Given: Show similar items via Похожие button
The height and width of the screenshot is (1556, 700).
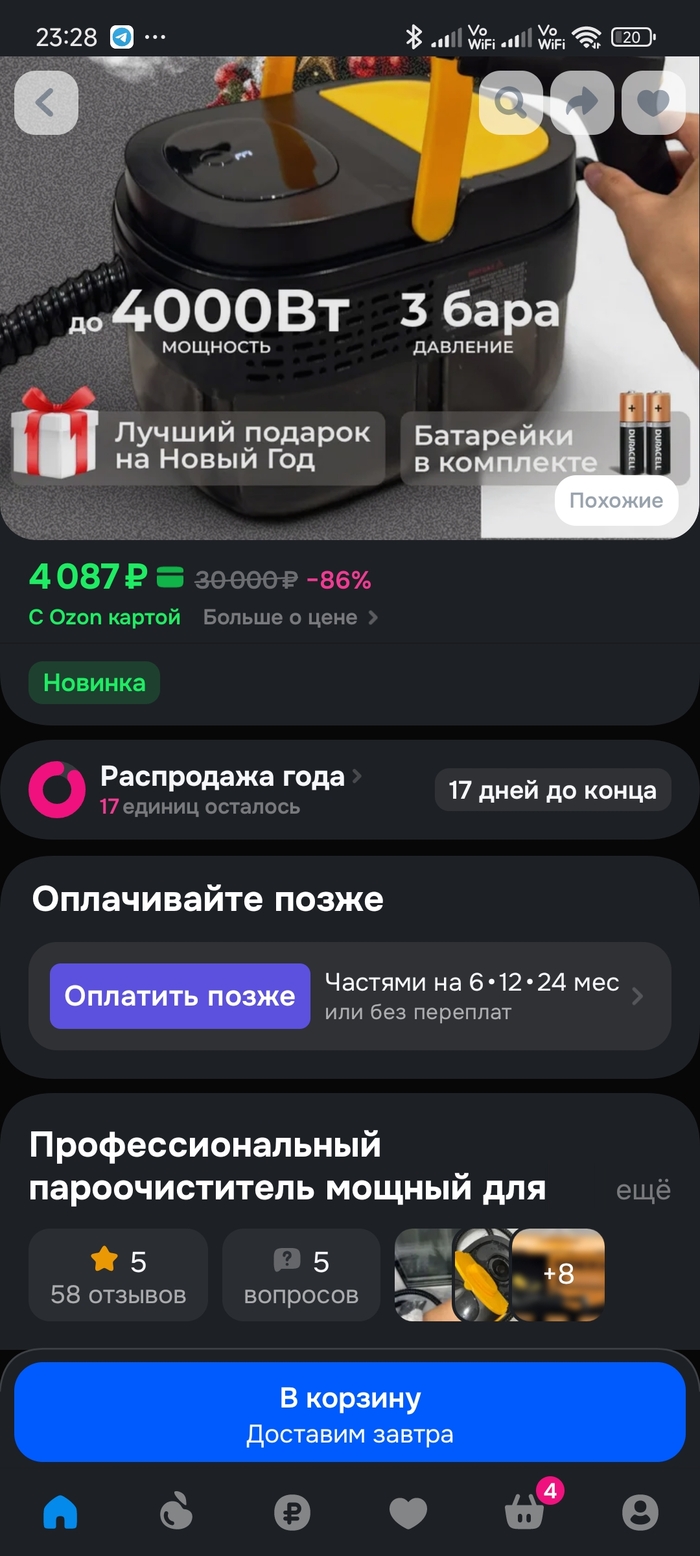Looking at the screenshot, I should pos(616,501).
